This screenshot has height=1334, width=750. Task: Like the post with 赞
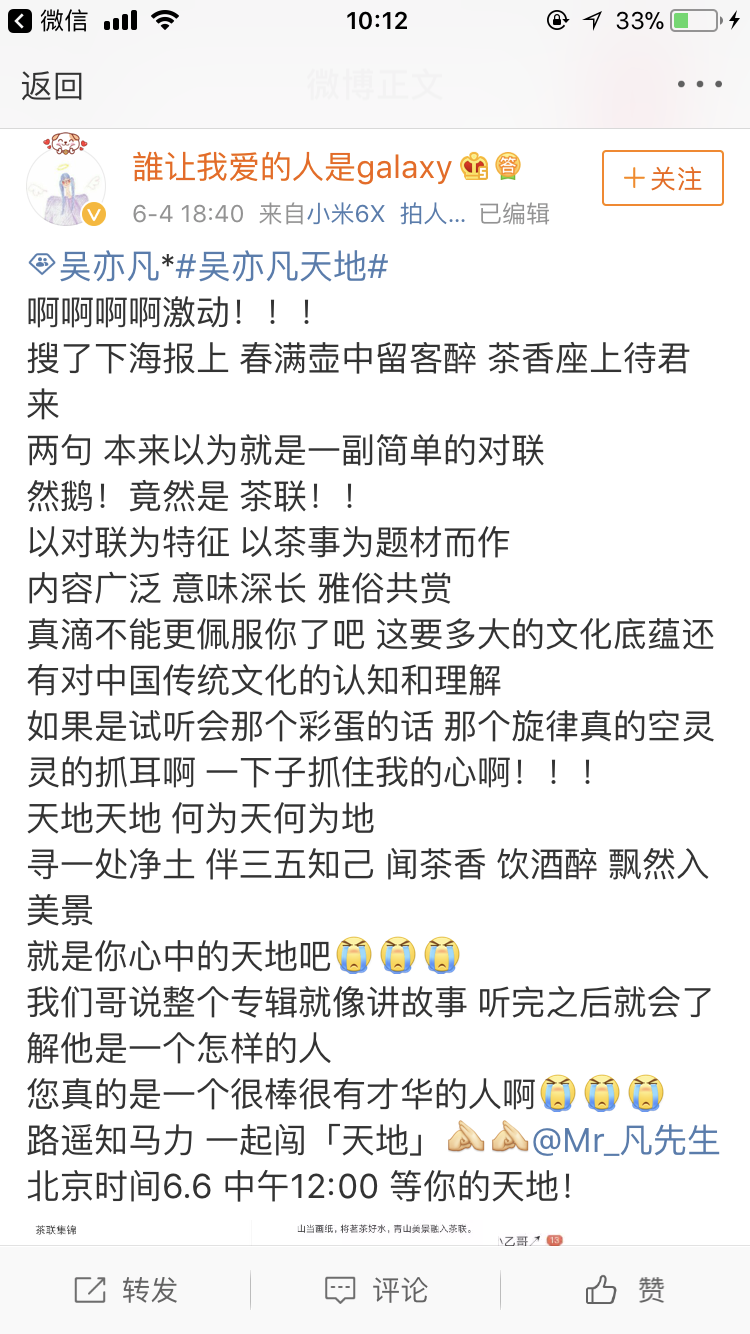pyautogui.click(x=625, y=1290)
